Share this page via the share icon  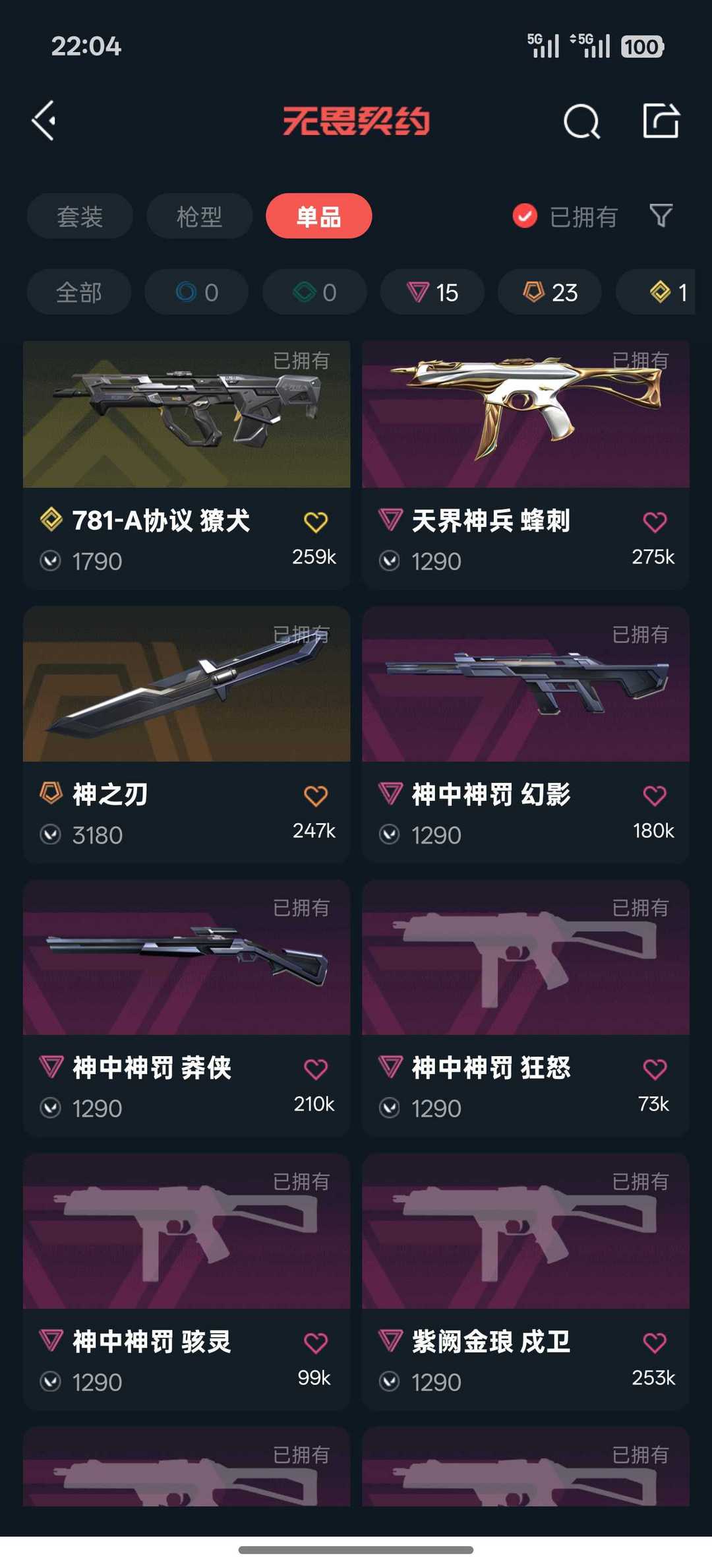(x=661, y=121)
